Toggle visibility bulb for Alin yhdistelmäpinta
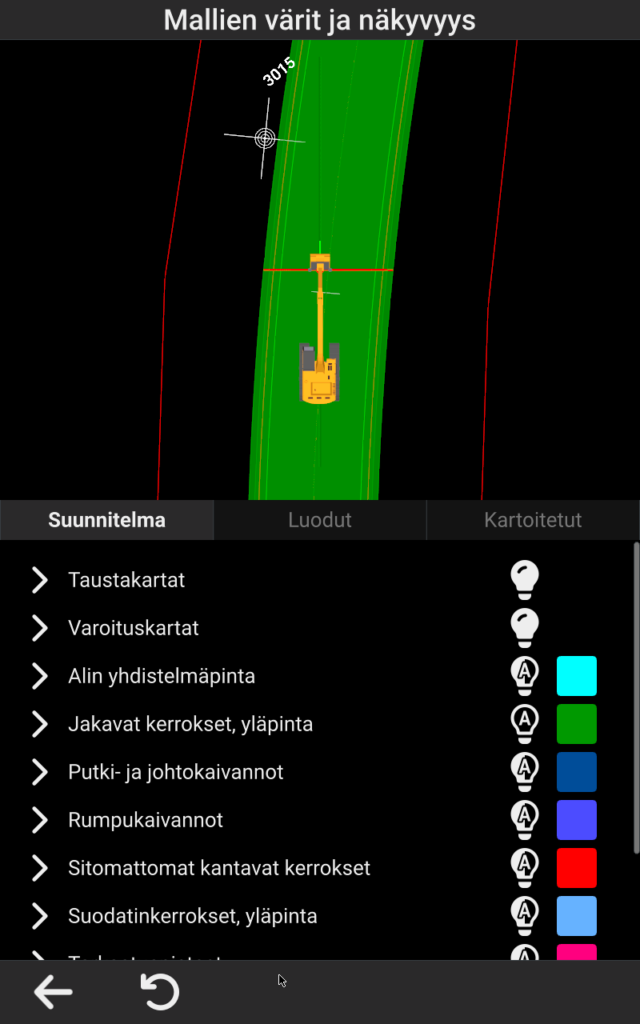The height and width of the screenshot is (1024, 640). tap(525, 675)
